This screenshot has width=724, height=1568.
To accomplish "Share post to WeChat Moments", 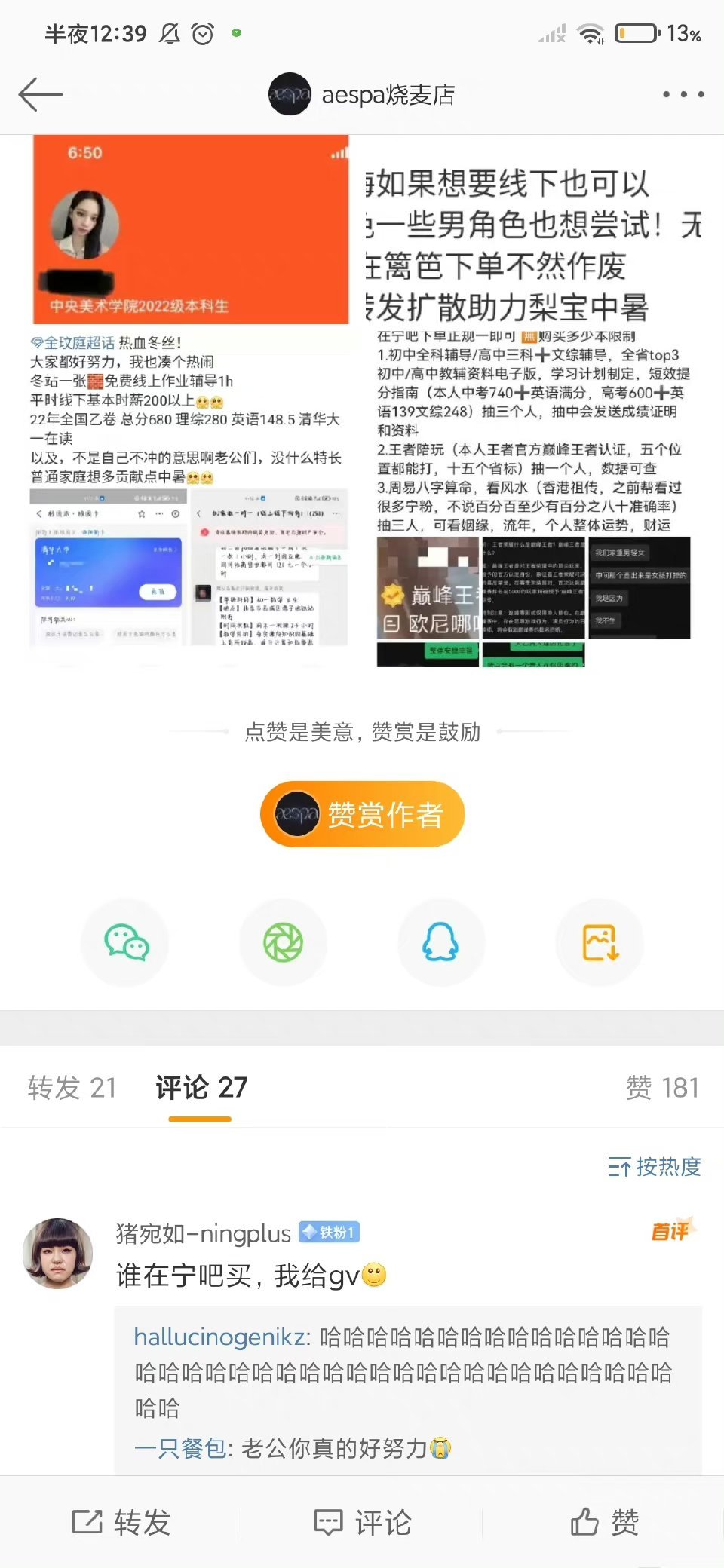I will tap(283, 942).
